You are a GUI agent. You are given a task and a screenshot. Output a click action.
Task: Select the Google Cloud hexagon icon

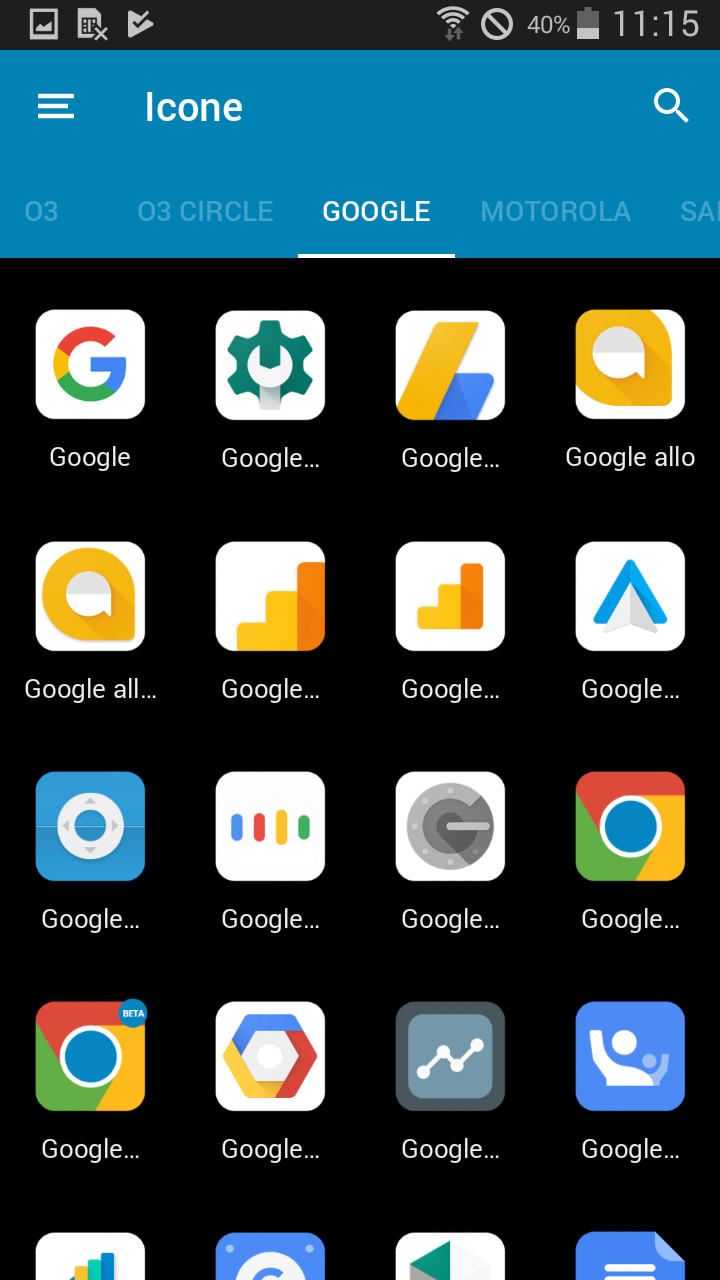point(270,1056)
